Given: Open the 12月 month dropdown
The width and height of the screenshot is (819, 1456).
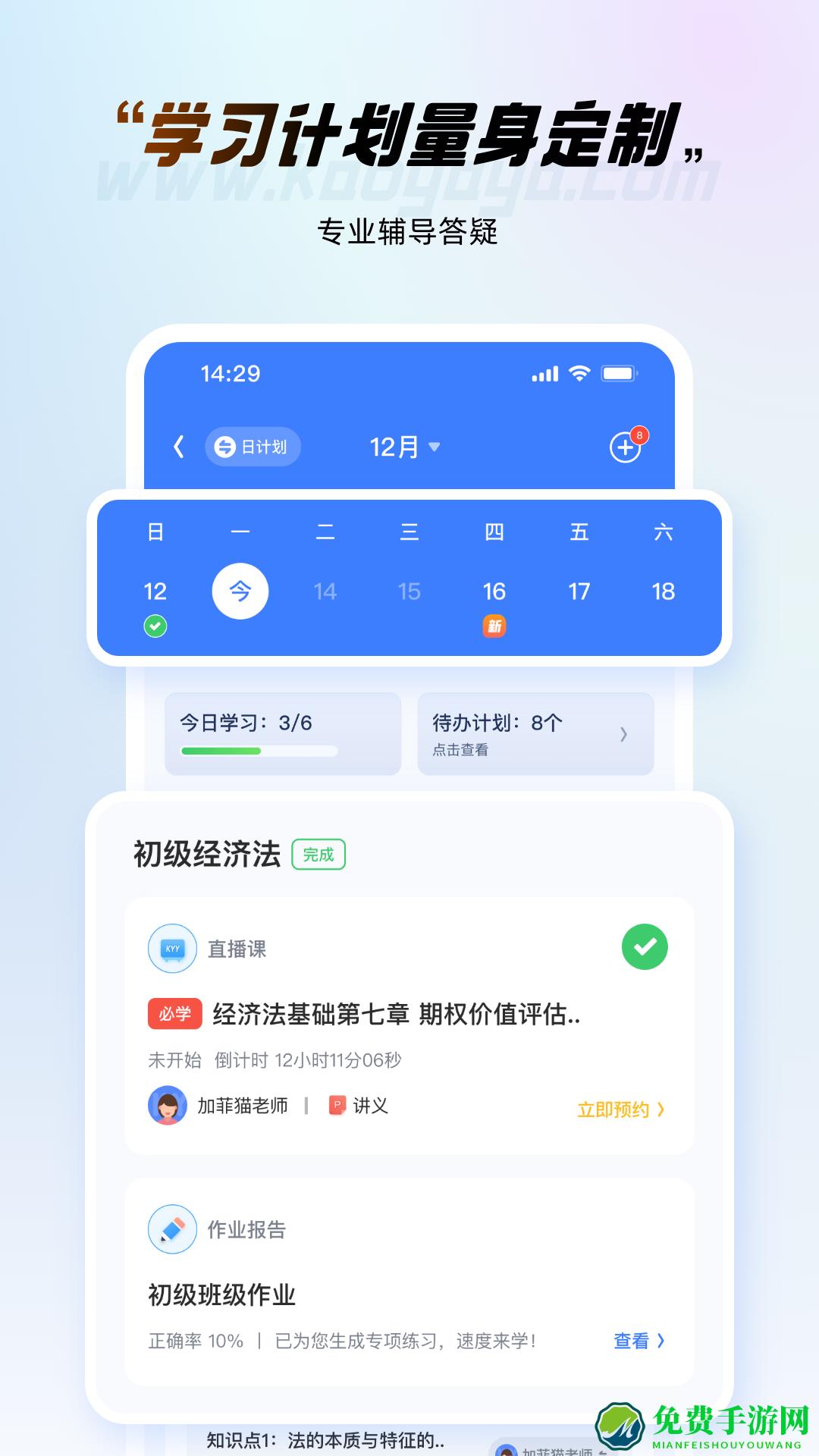Looking at the screenshot, I should [406, 447].
